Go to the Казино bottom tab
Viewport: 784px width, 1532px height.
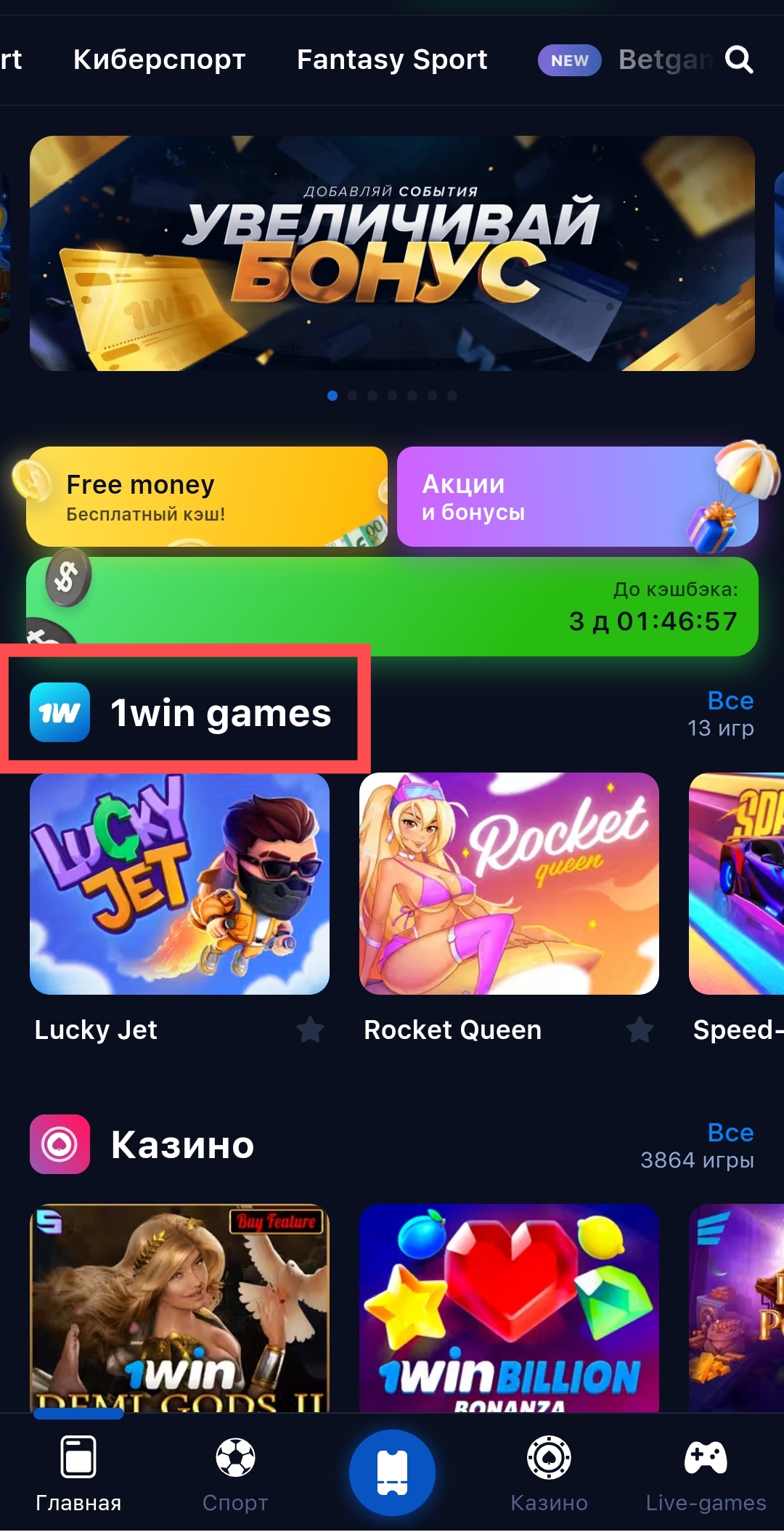pyautogui.click(x=549, y=1474)
